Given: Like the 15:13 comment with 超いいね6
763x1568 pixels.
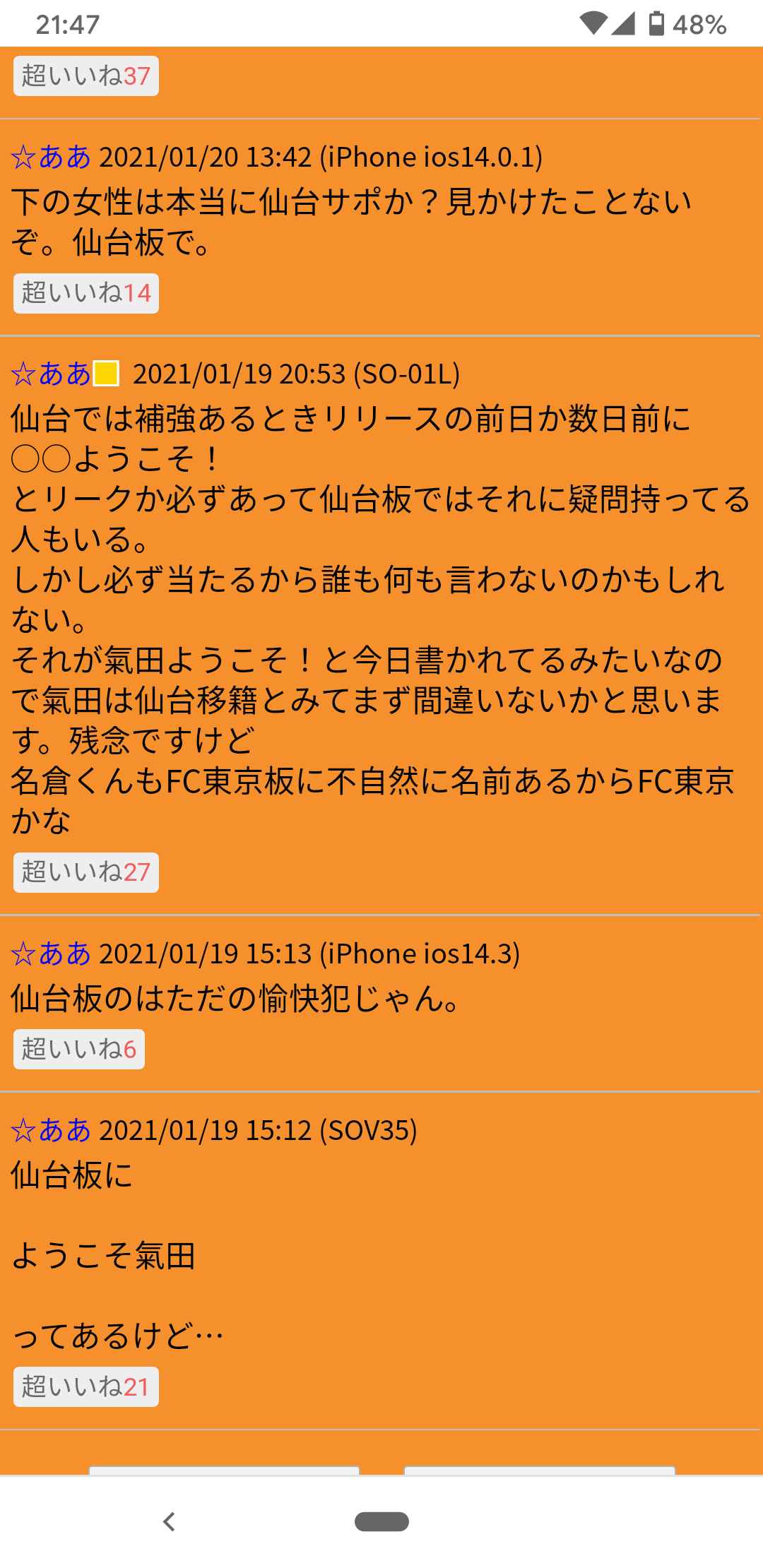Looking at the screenshot, I should [x=78, y=1049].
